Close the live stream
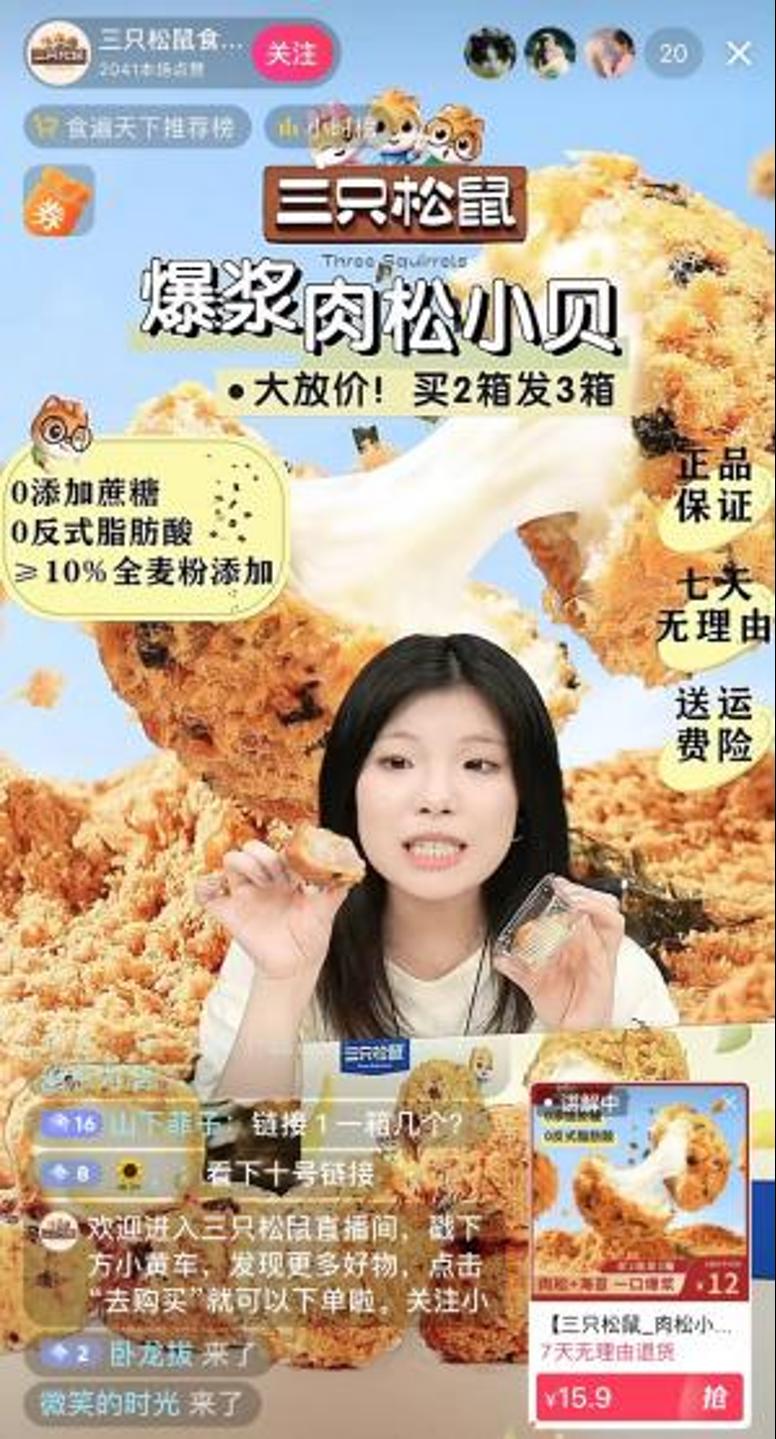The height and width of the screenshot is (1439, 776). pyautogui.click(x=739, y=53)
